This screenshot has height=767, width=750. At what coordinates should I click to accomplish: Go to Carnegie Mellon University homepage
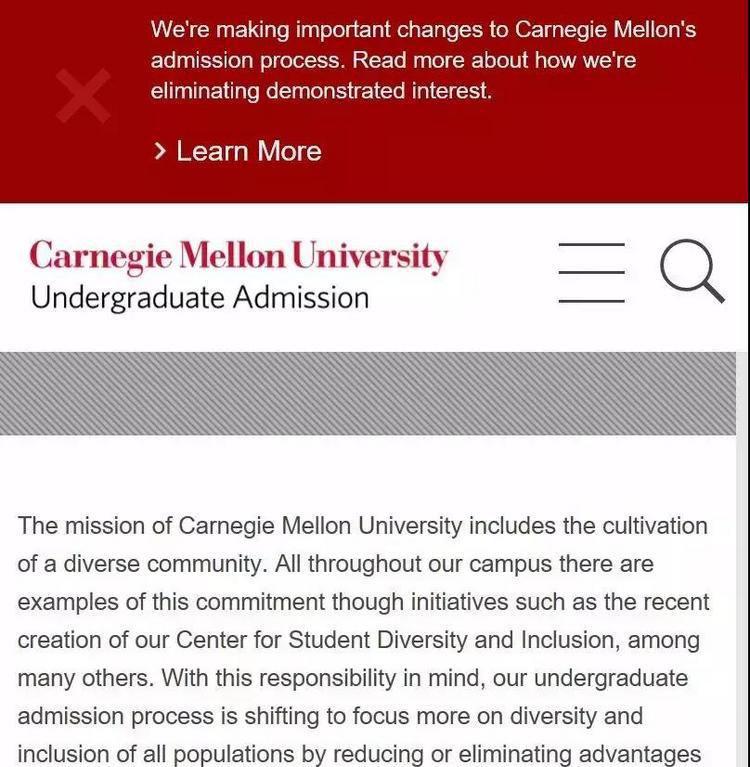[238, 256]
